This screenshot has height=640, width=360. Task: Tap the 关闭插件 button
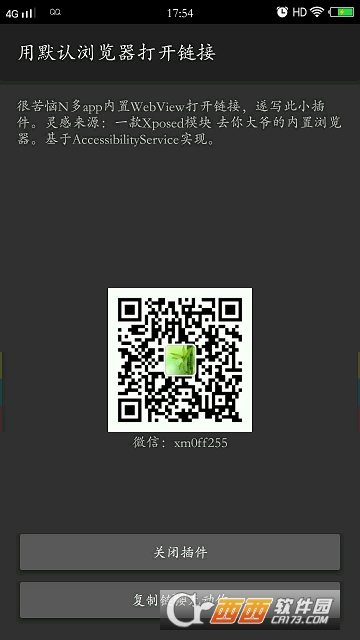click(x=180, y=552)
